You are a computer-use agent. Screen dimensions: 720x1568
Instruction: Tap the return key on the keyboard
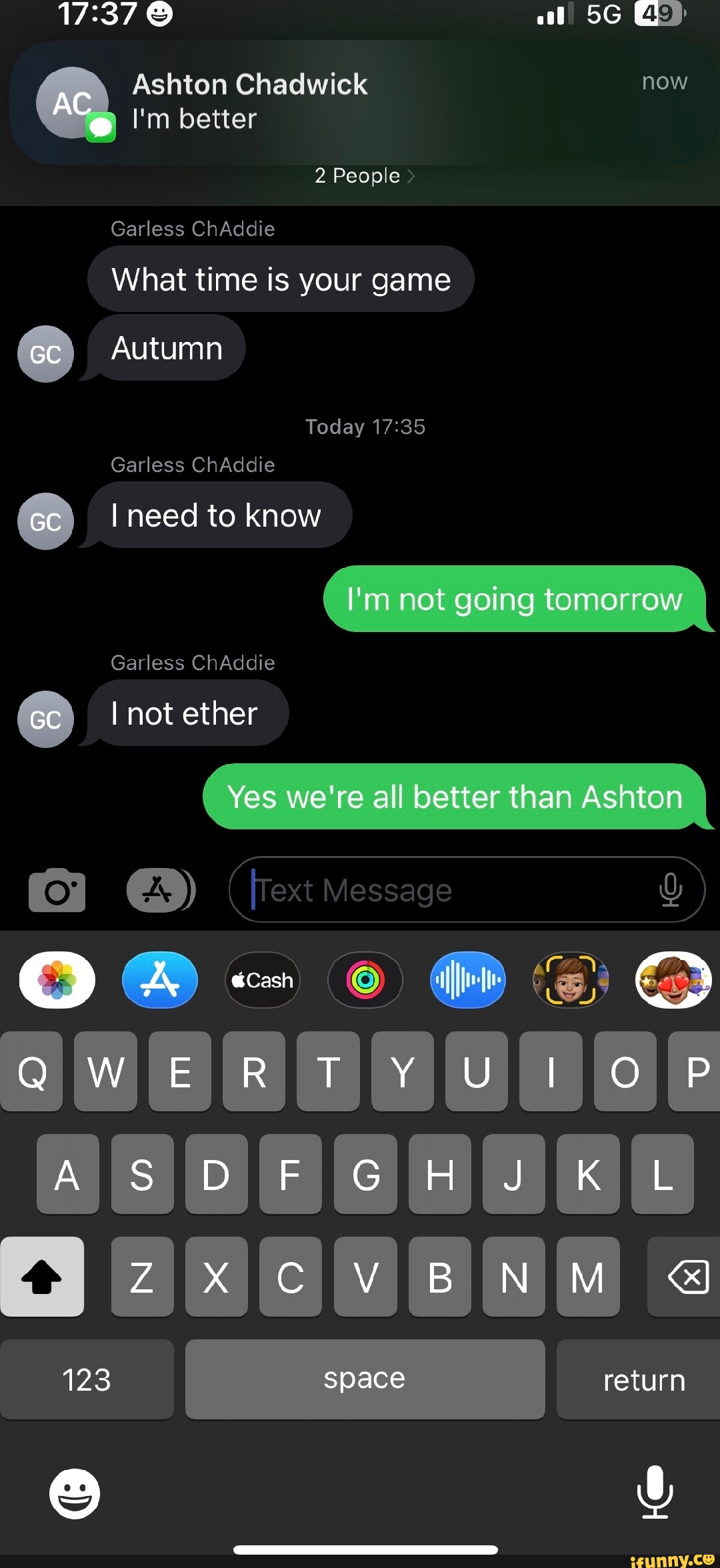[x=643, y=1380]
